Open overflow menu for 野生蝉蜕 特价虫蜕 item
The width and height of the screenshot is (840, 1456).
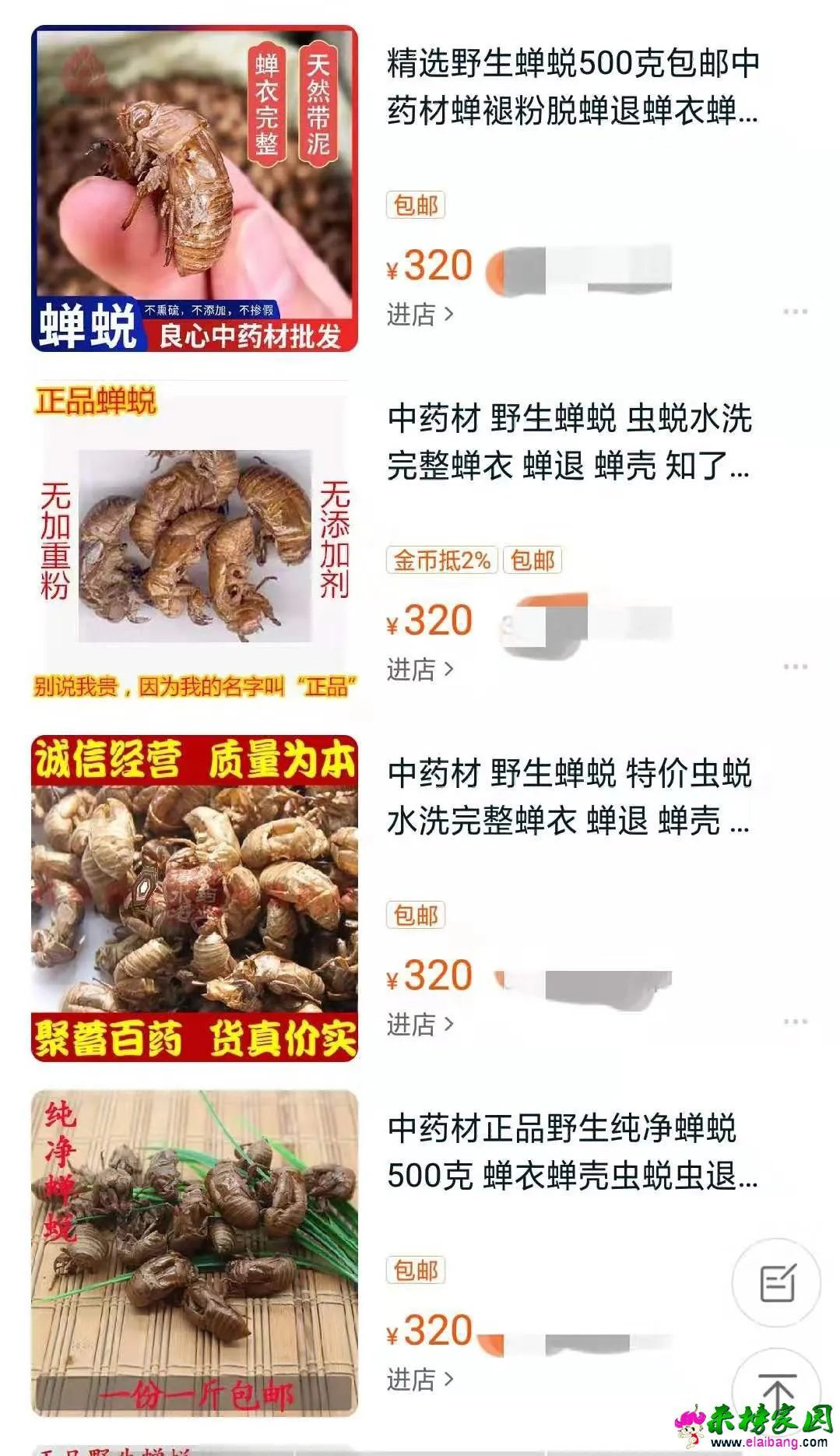pyautogui.click(x=795, y=1022)
